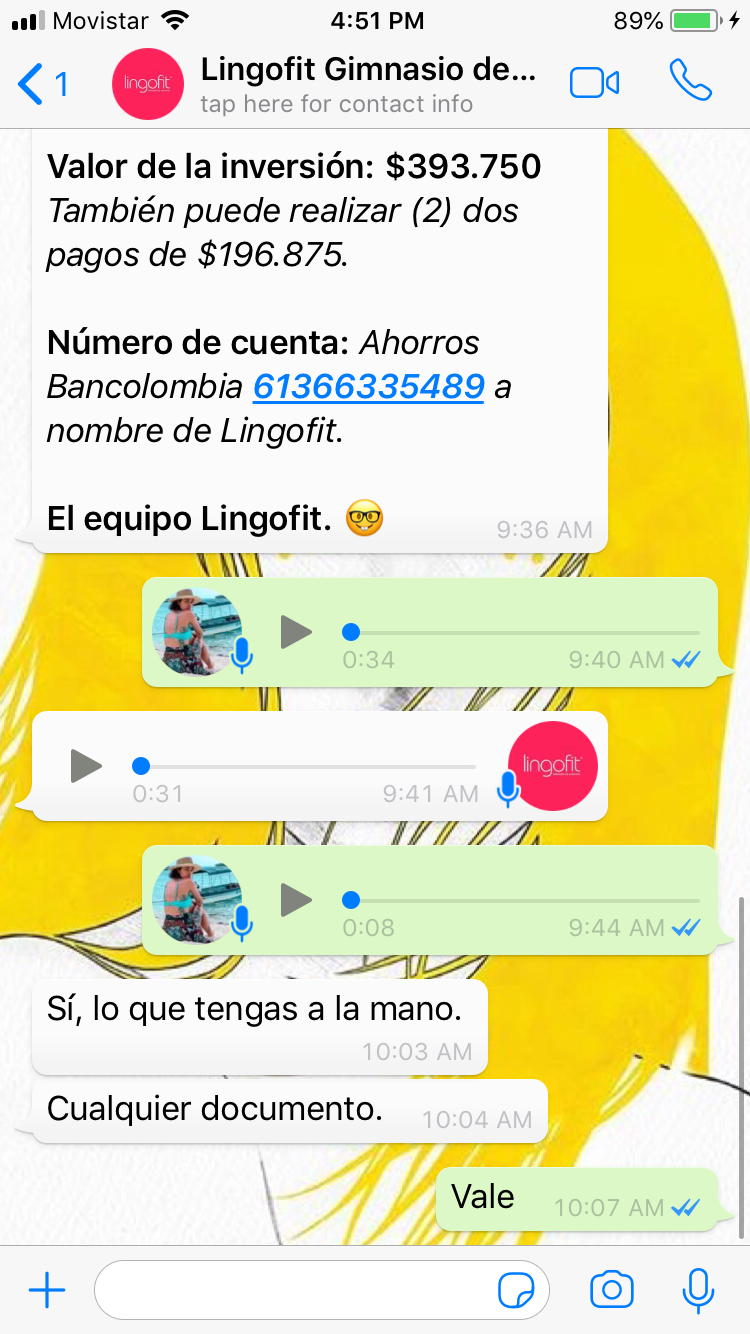Play the 0:08 voice message
Screen dimensions: 750x1334
(x=295, y=900)
